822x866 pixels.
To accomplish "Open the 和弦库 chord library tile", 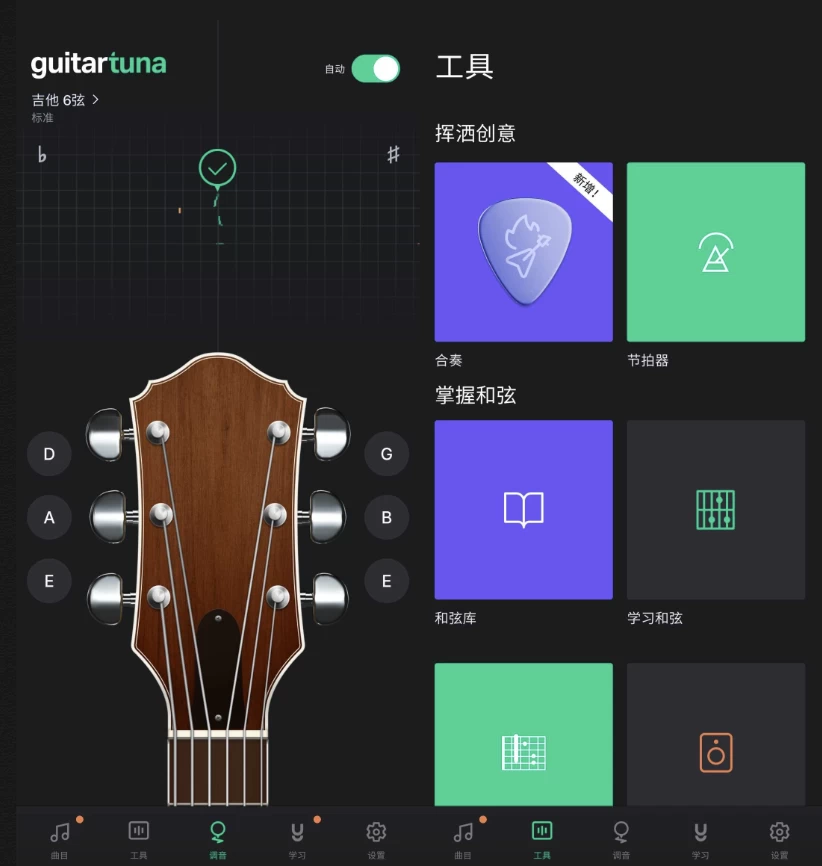I will (x=523, y=509).
